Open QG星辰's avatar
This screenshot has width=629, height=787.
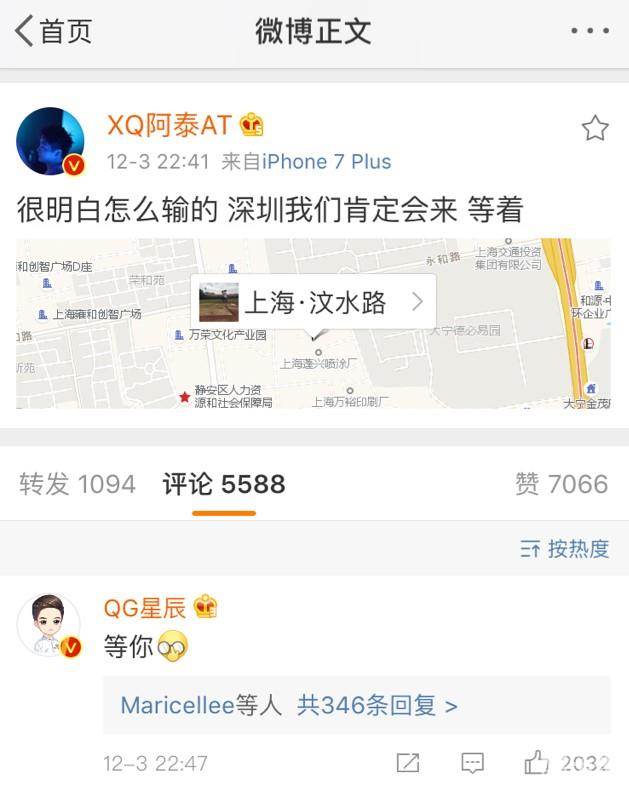(x=49, y=626)
